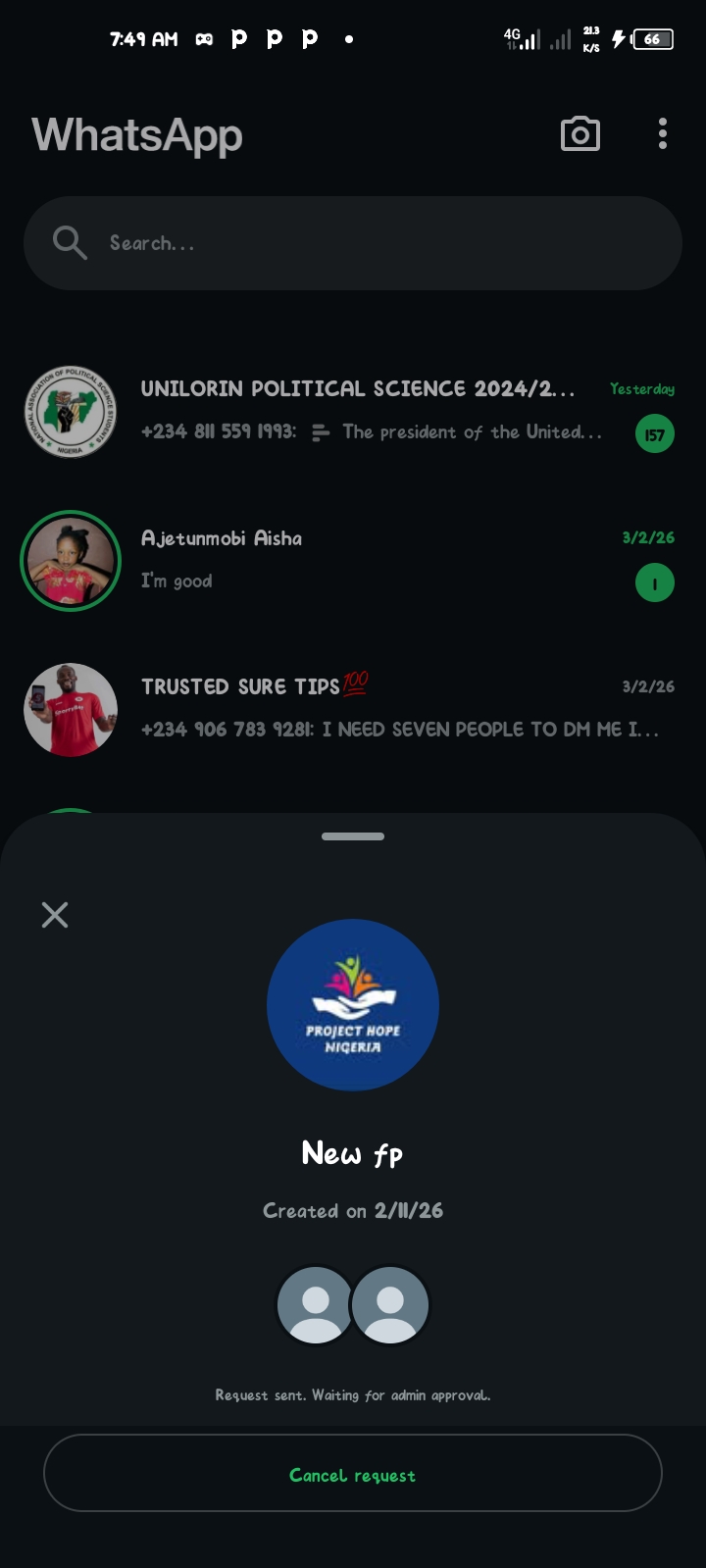Open the WhatsApp camera

tap(580, 134)
